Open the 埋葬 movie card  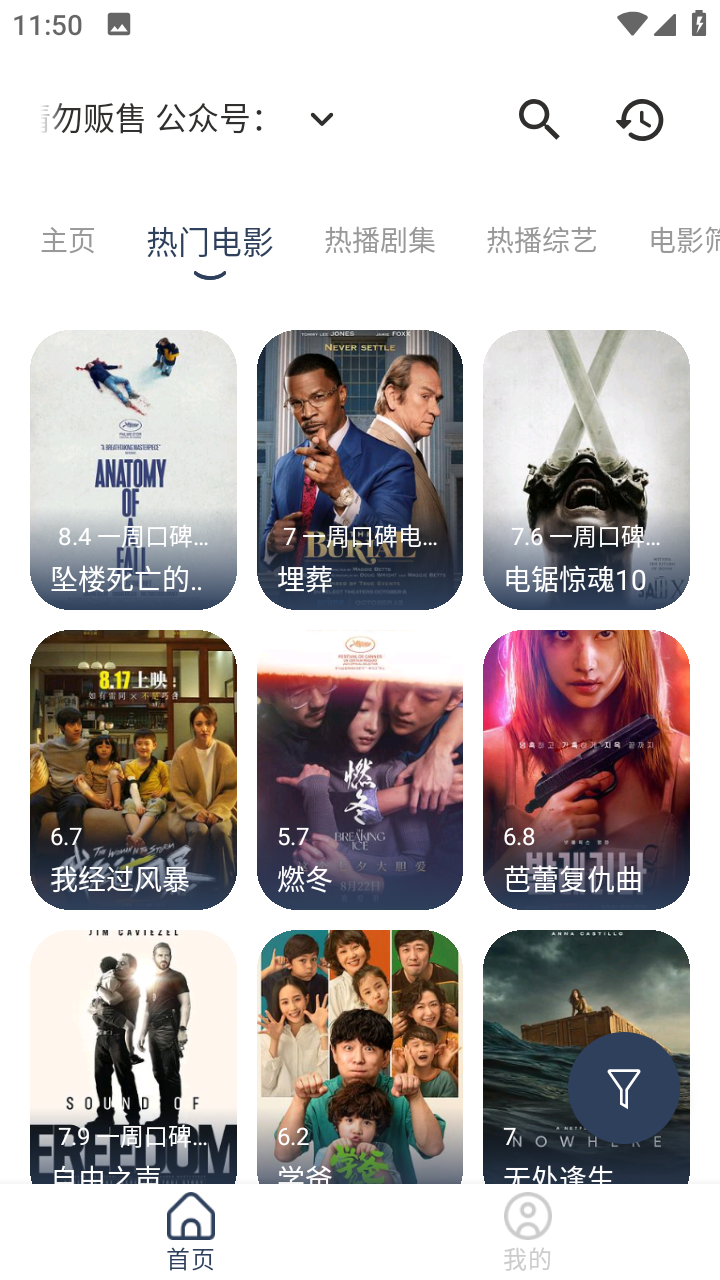tap(360, 469)
